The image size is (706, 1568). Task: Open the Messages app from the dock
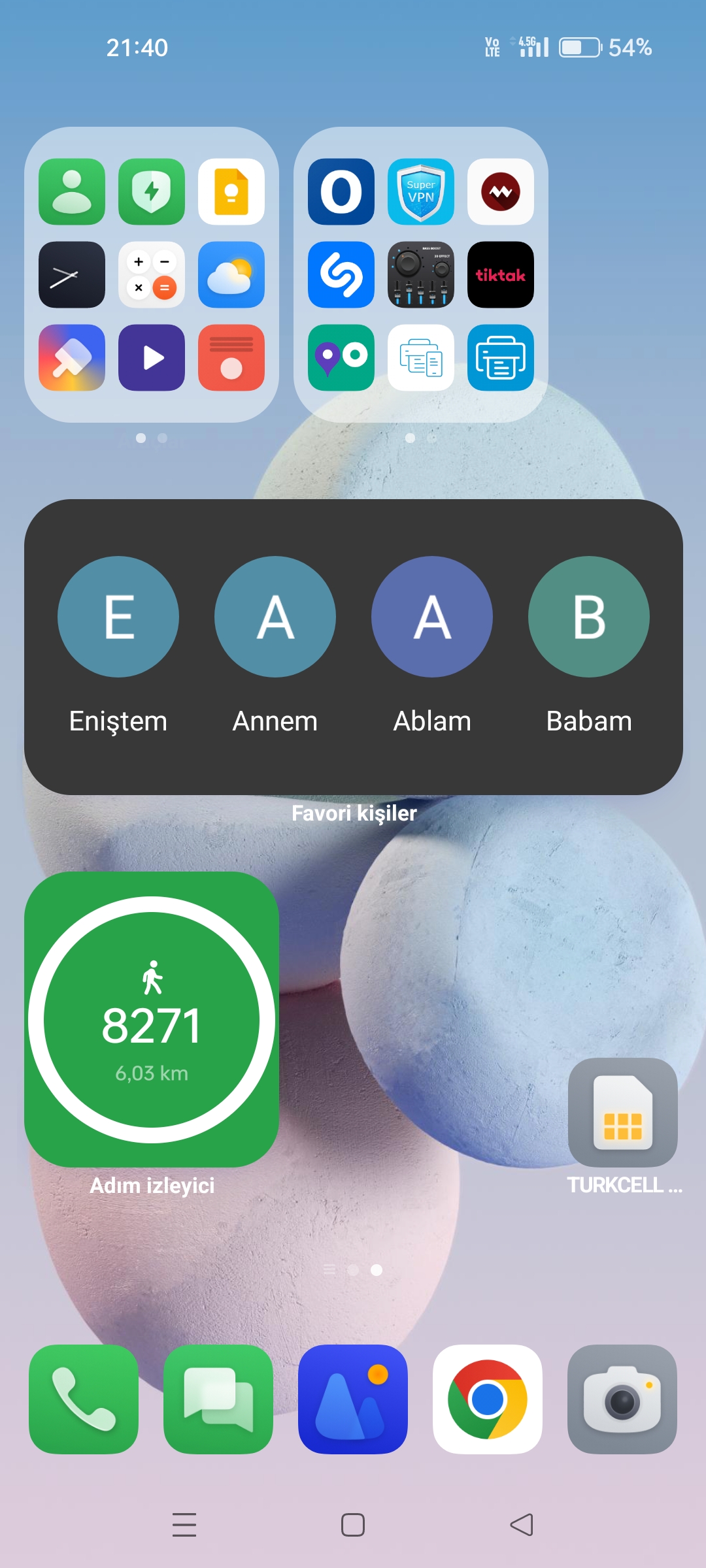(x=218, y=1399)
